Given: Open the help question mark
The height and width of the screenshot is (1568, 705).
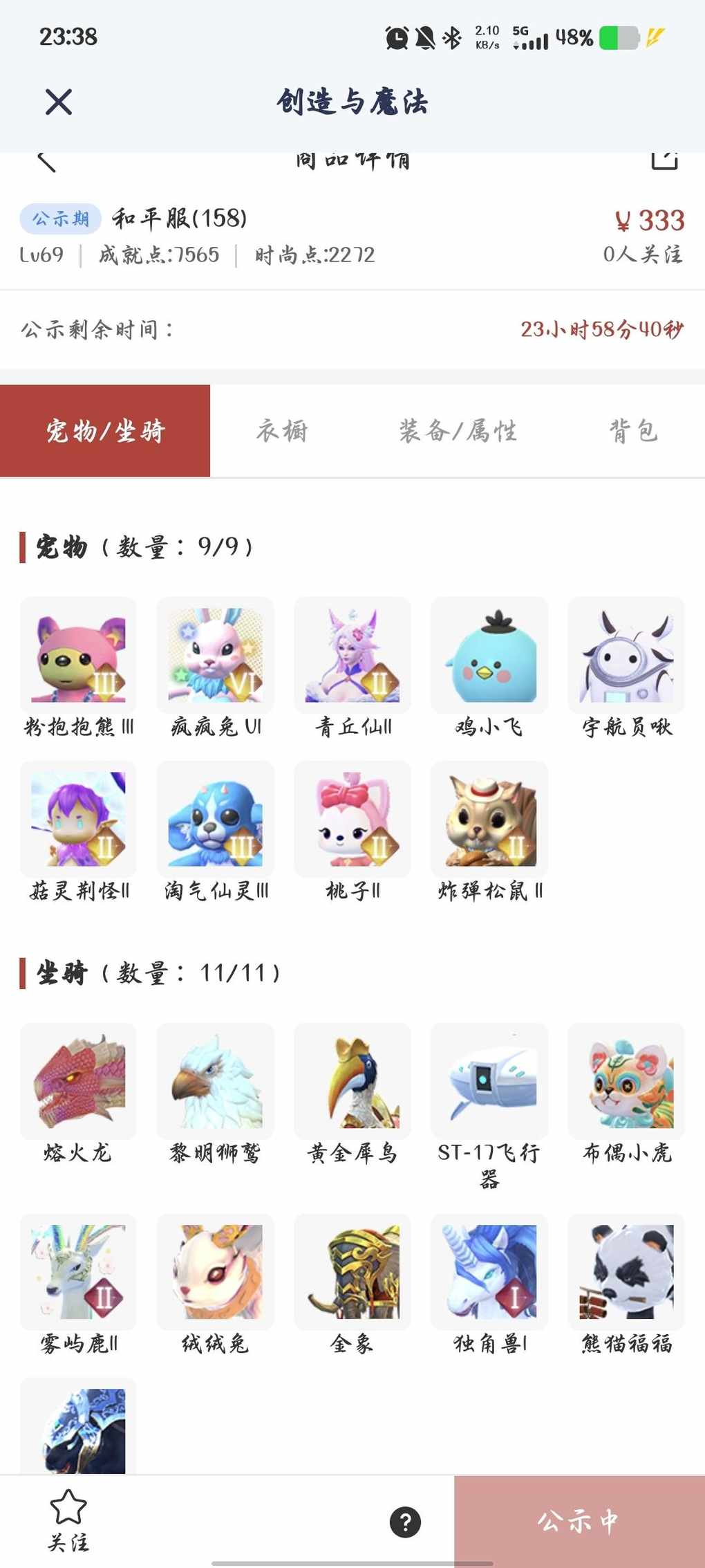Looking at the screenshot, I should [x=405, y=1522].
